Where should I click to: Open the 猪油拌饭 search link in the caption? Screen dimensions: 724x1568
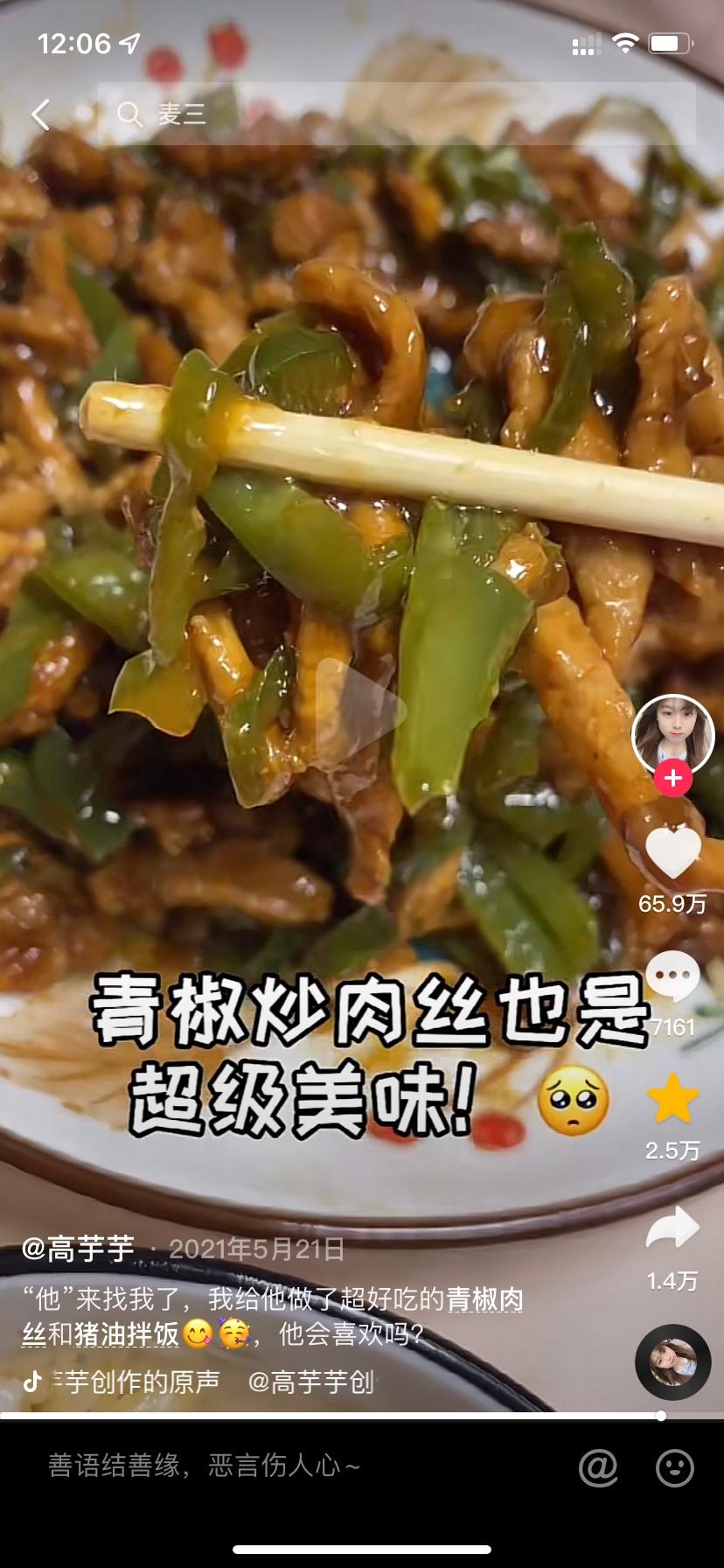click(x=127, y=1334)
